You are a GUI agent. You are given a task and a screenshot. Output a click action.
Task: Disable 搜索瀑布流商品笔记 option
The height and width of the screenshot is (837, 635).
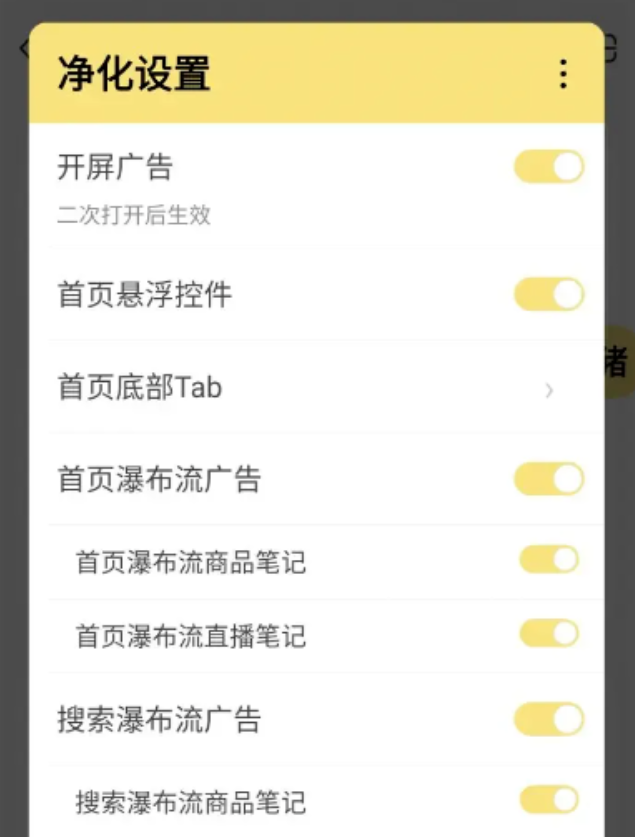click(x=549, y=800)
